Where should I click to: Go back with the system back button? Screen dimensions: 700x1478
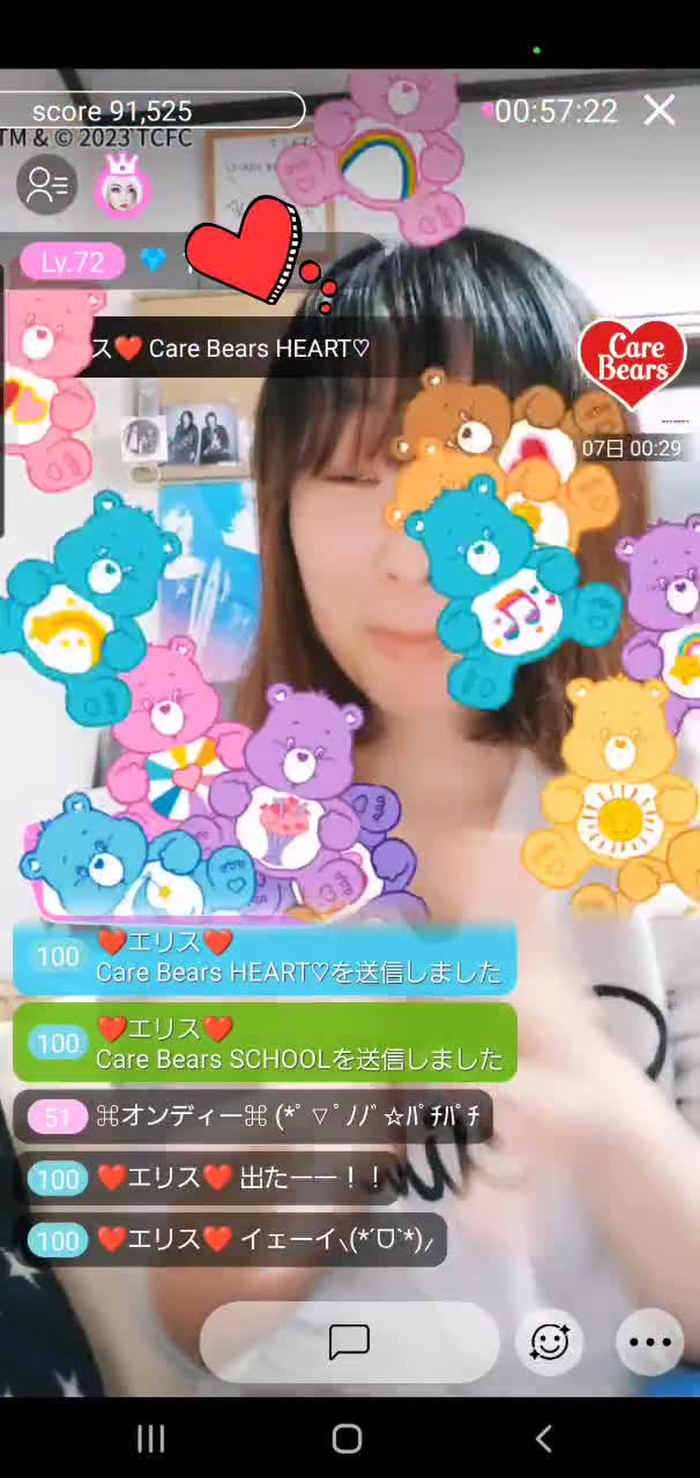pyautogui.click(x=543, y=1439)
